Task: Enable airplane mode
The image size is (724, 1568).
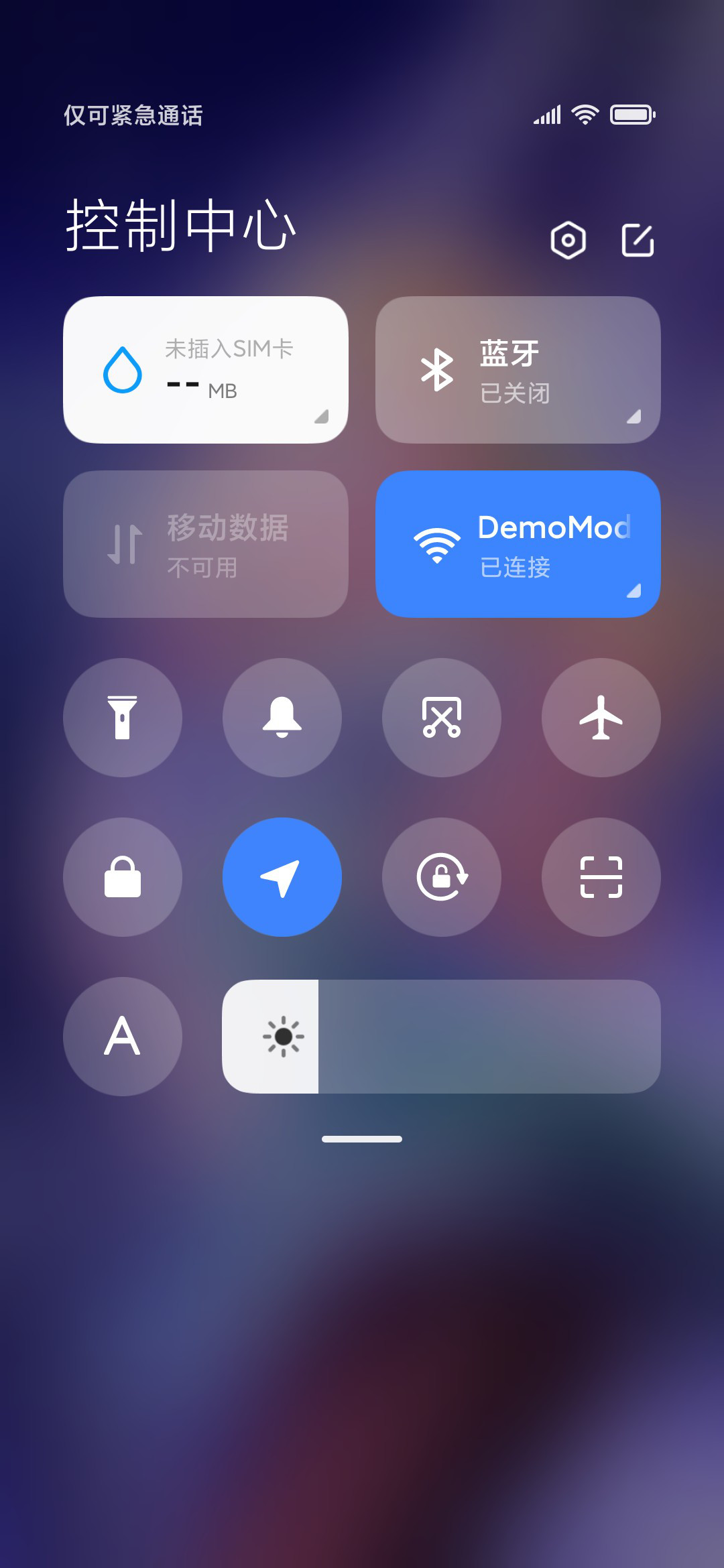Action: (x=601, y=718)
